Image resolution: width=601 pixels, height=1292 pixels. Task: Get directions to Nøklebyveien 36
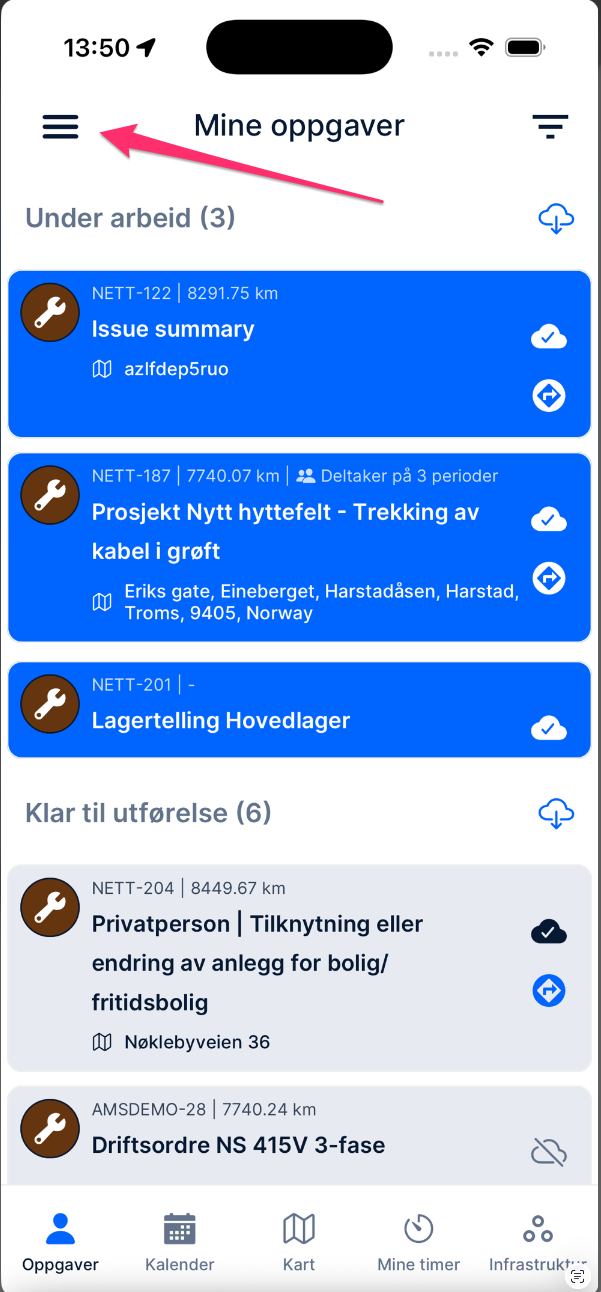549,990
